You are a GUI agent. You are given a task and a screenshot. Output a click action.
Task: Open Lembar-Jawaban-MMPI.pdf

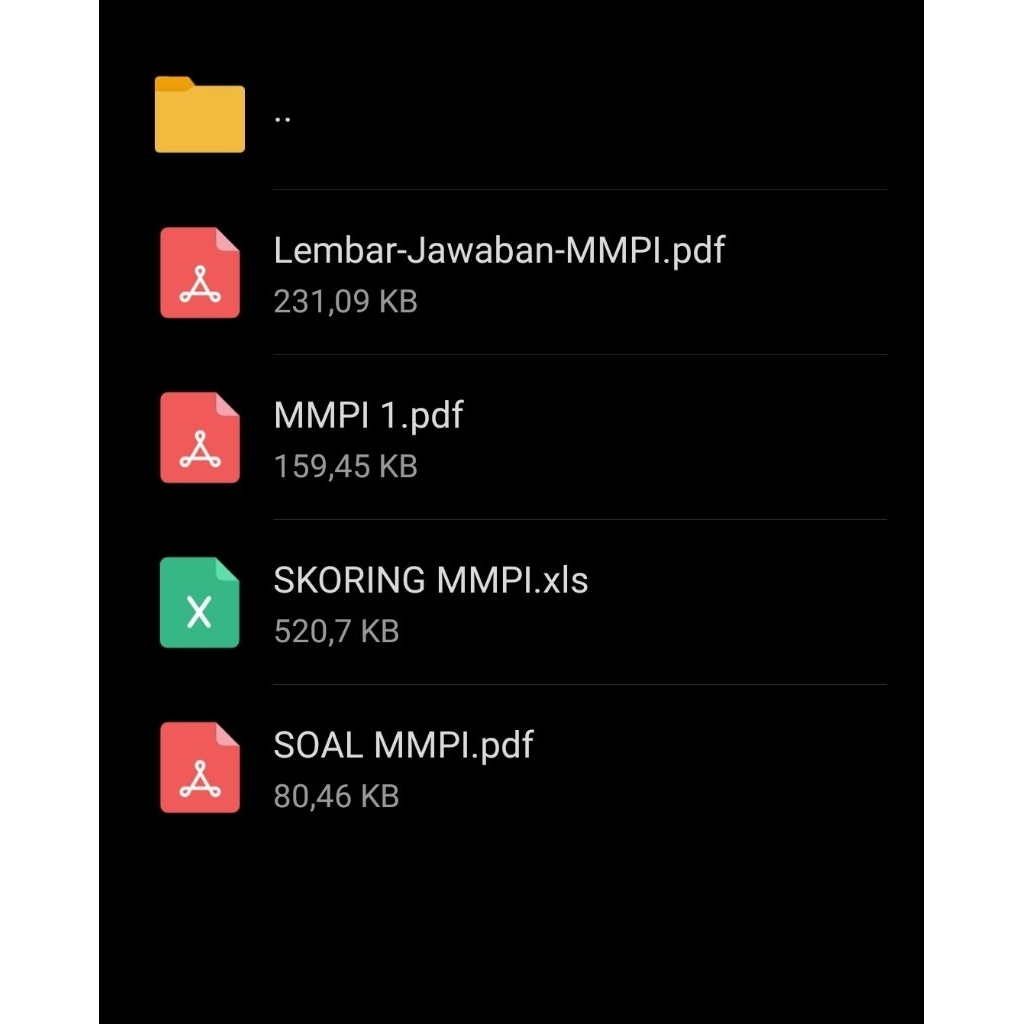click(x=498, y=250)
